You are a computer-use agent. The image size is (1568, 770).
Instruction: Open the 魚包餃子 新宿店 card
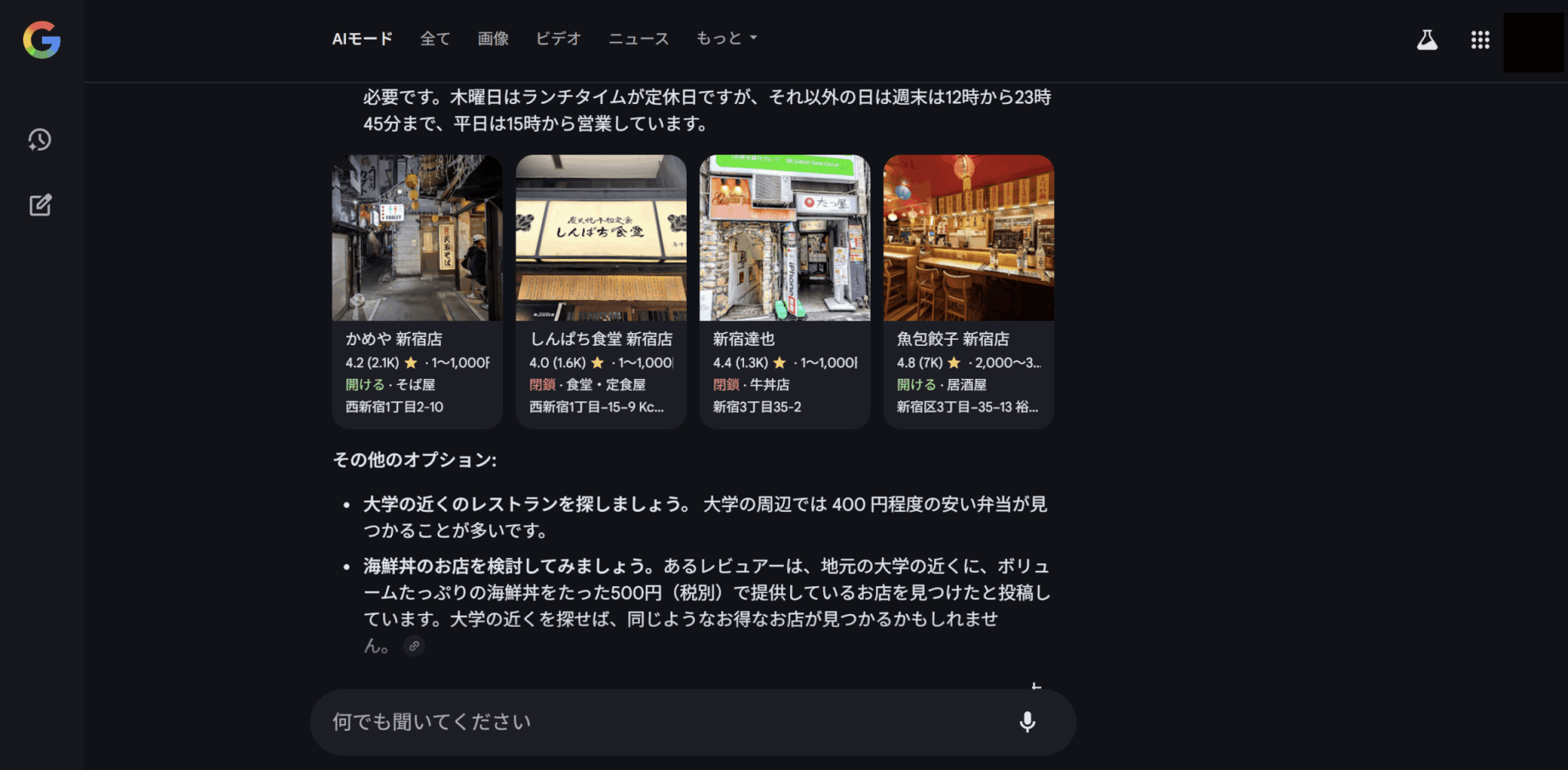coord(969,291)
